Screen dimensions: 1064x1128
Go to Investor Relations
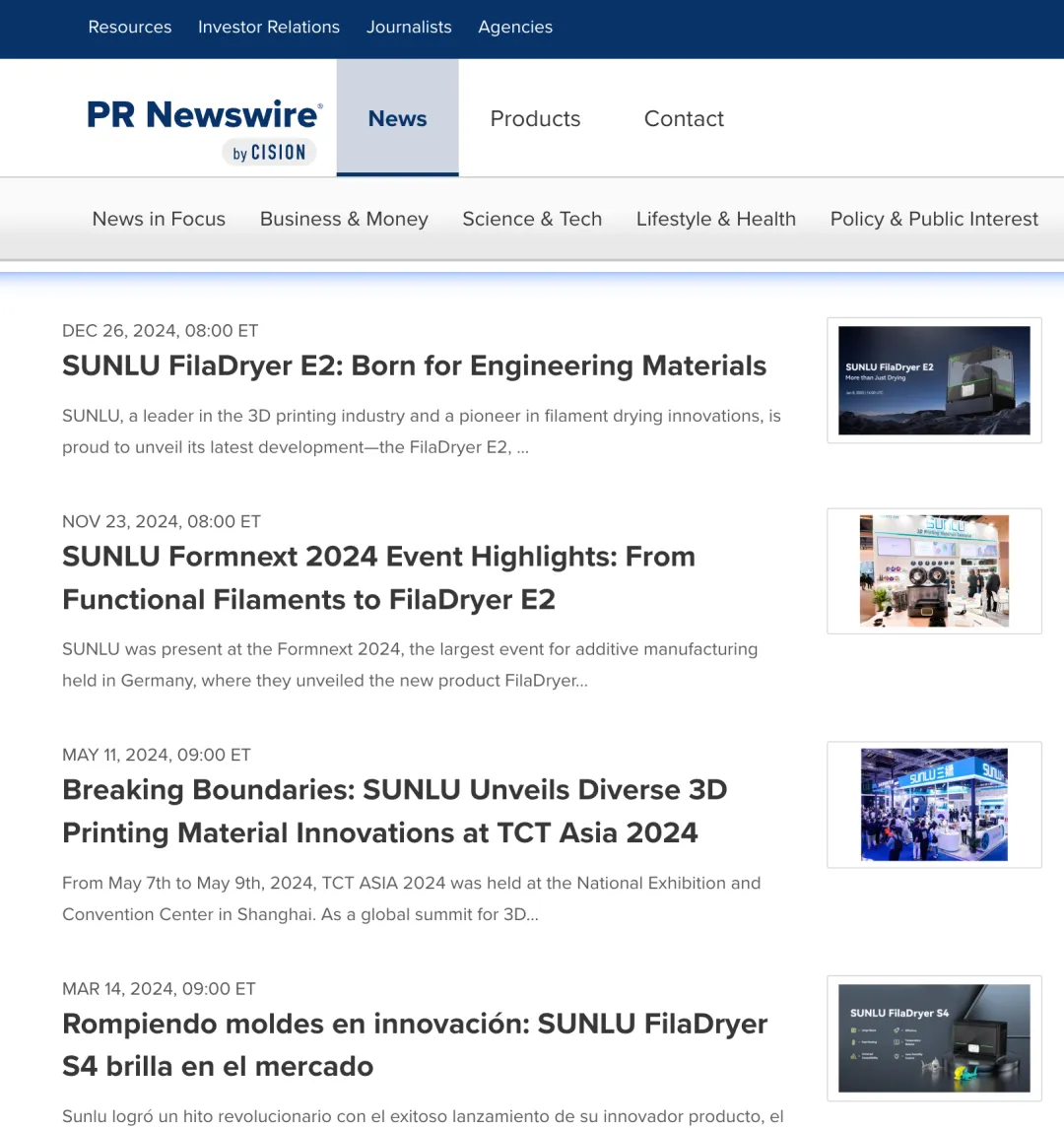(x=268, y=28)
